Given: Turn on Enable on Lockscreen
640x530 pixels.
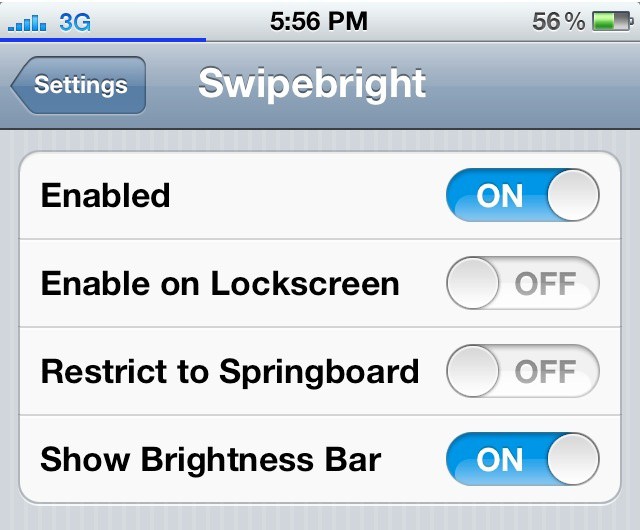Looking at the screenshot, I should [522, 283].
